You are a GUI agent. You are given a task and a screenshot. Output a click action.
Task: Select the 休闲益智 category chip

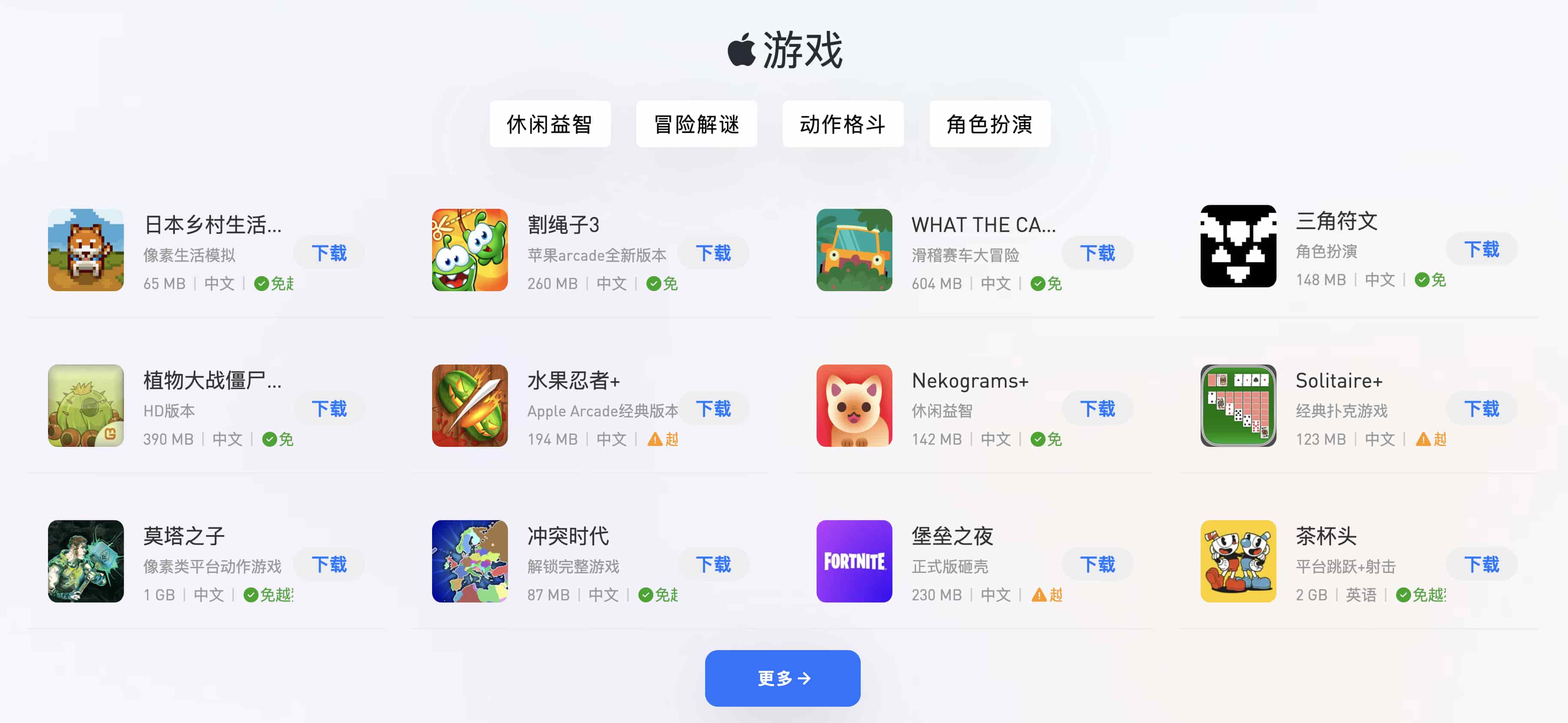click(549, 124)
